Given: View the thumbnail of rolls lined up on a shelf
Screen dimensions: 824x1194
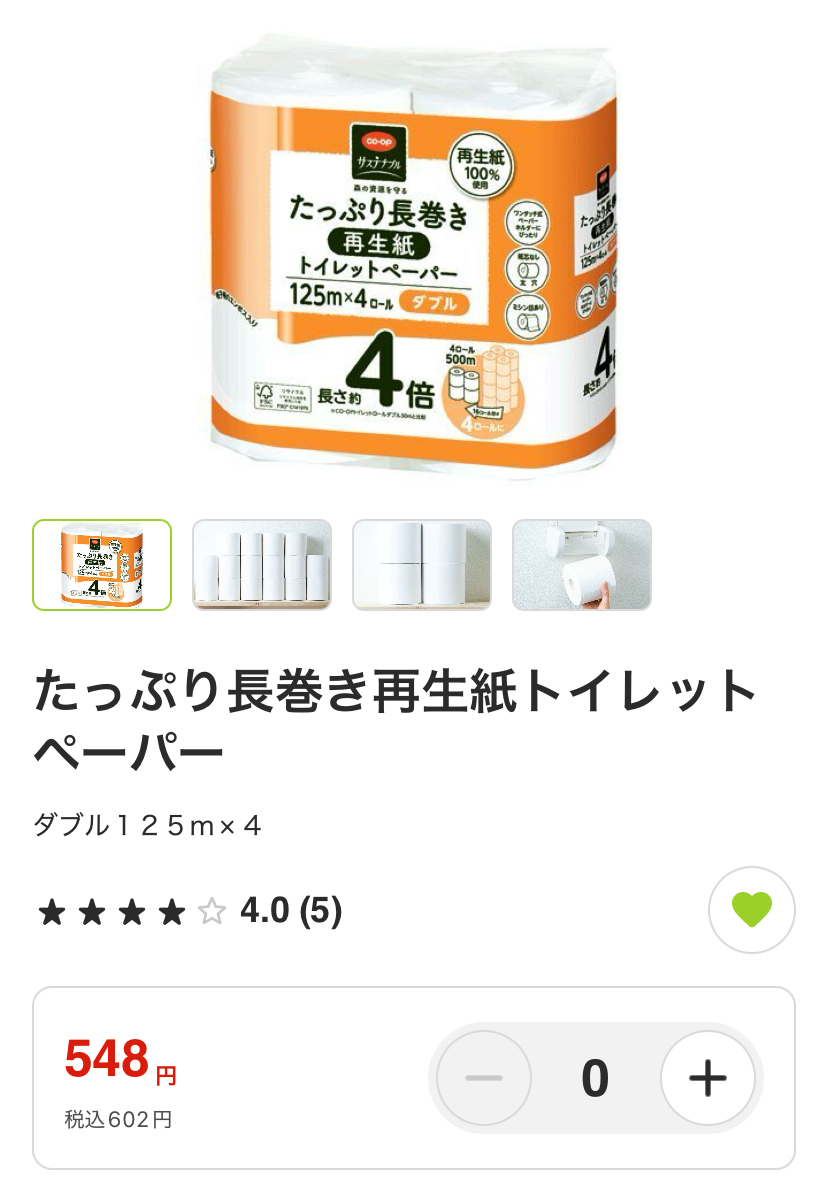Looking at the screenshot, I should coord(262,565).
